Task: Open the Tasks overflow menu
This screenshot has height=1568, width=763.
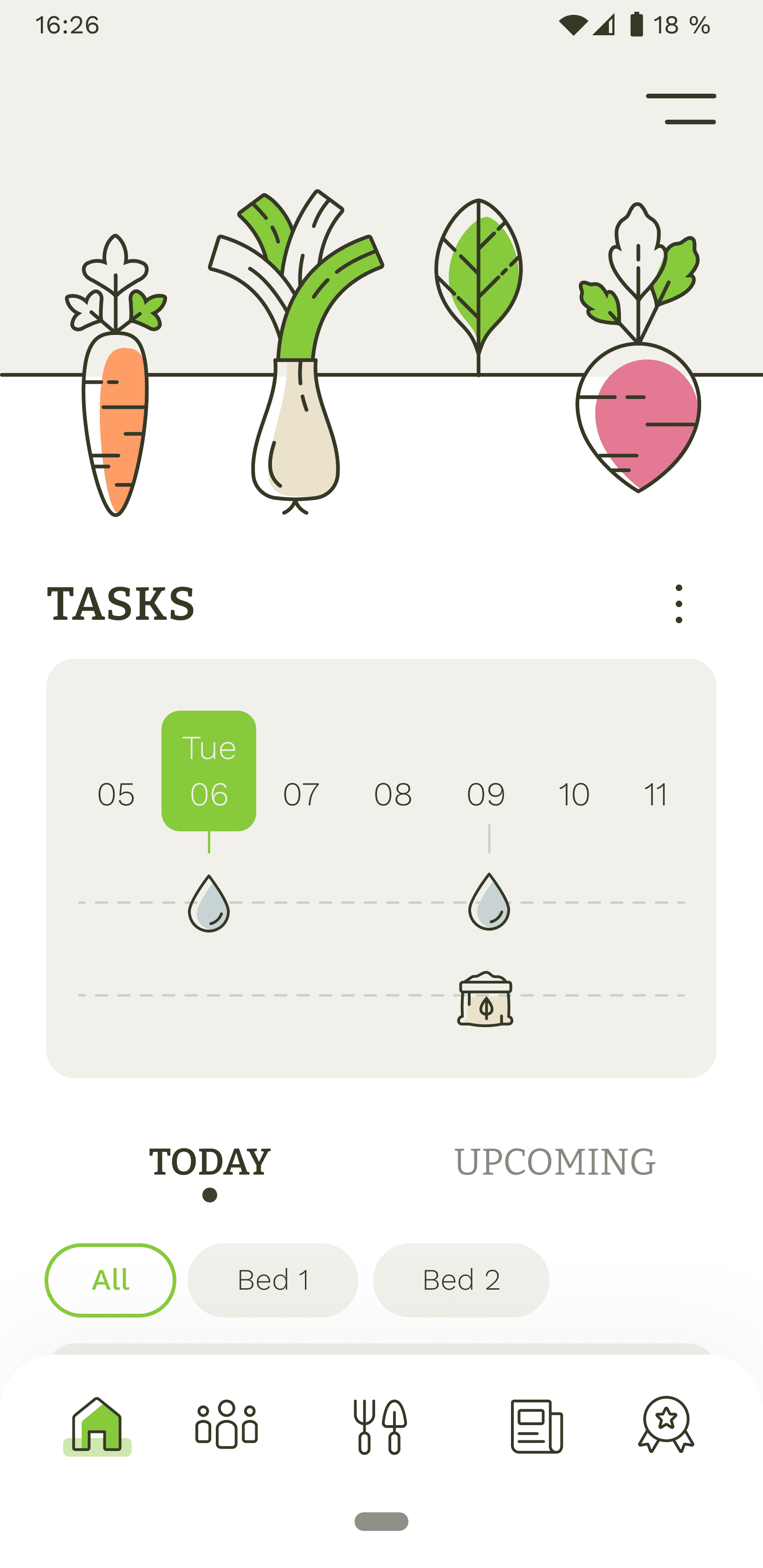Action: coord(679,604)
